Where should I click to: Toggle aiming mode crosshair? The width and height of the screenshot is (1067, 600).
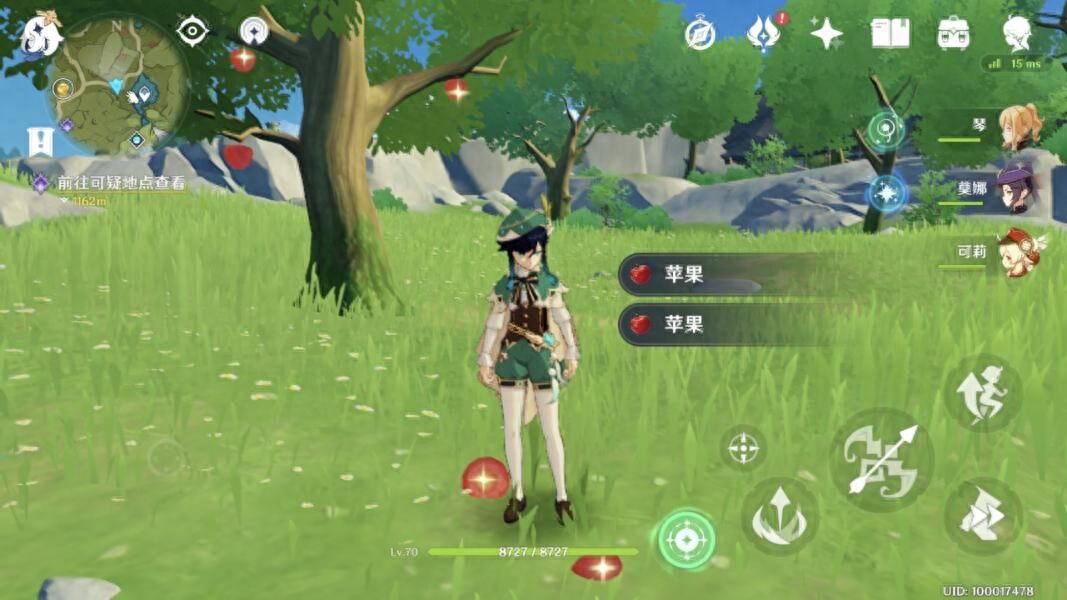pos(743,447)
